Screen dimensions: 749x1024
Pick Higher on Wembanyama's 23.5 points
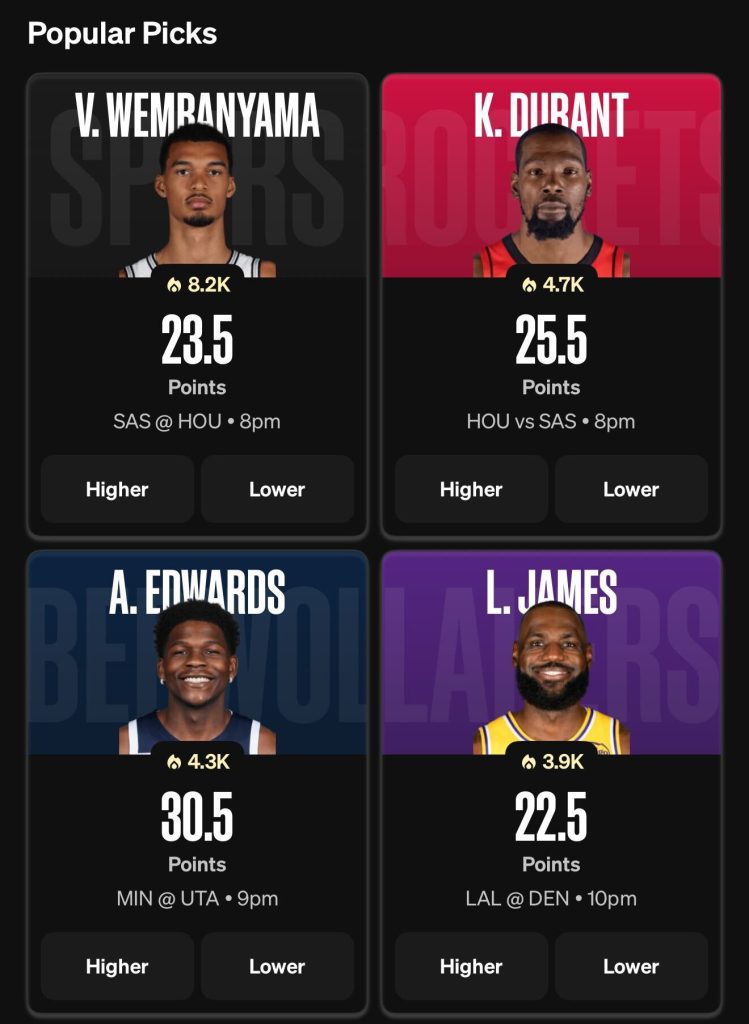tap(117, 489)
